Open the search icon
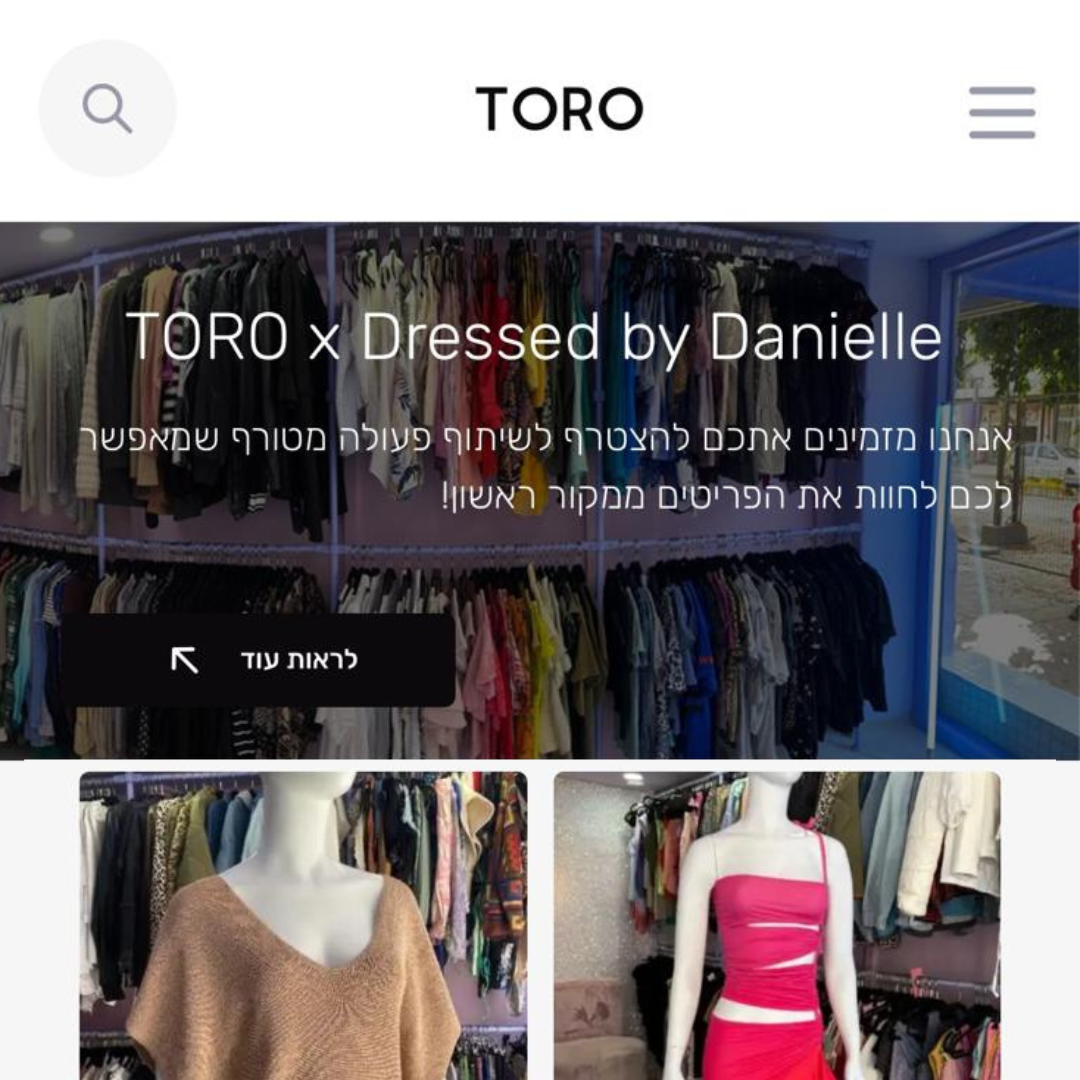 click(107, 108)
